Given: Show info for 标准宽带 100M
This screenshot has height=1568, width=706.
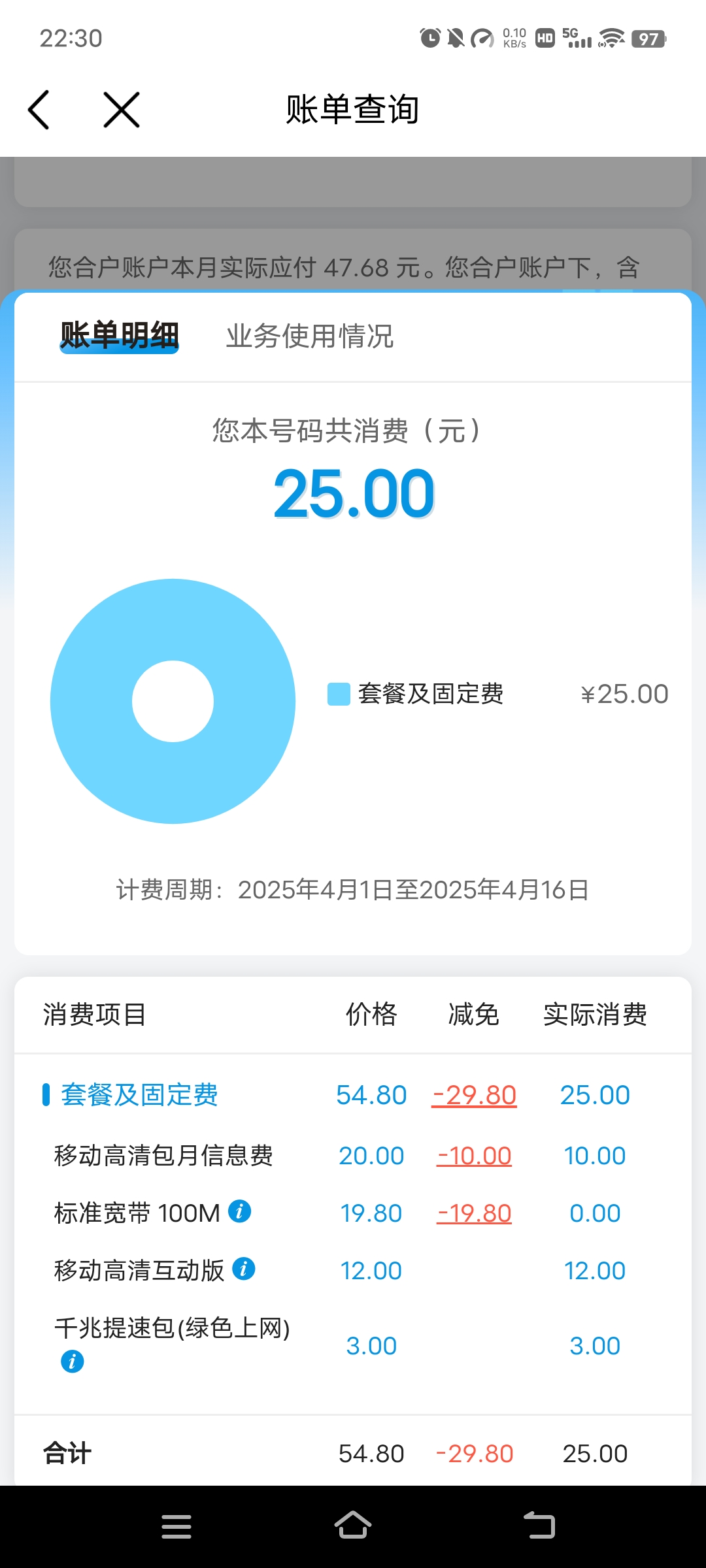Looking at the screenshot, I should 240,1211.
